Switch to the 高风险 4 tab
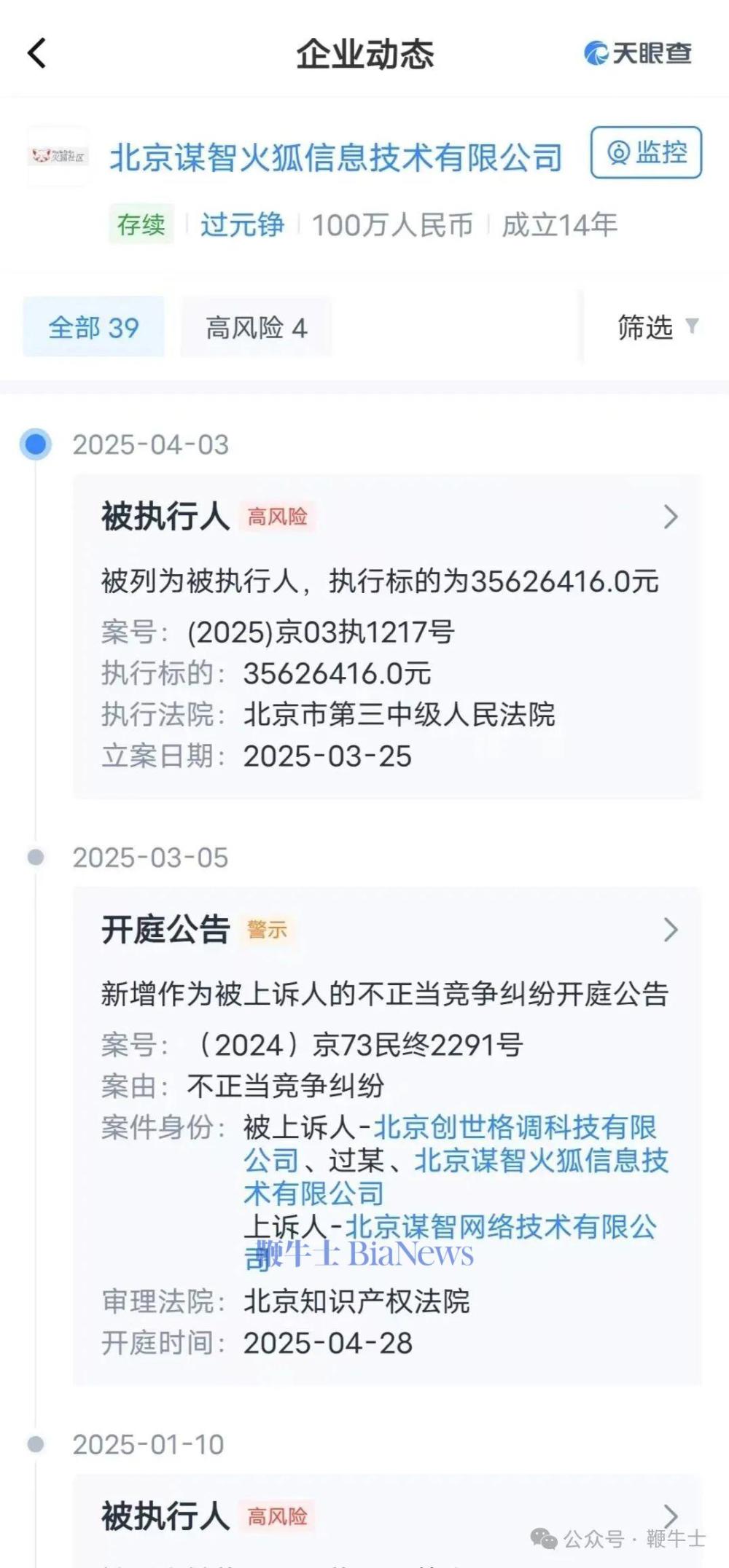 coord(256,327)
